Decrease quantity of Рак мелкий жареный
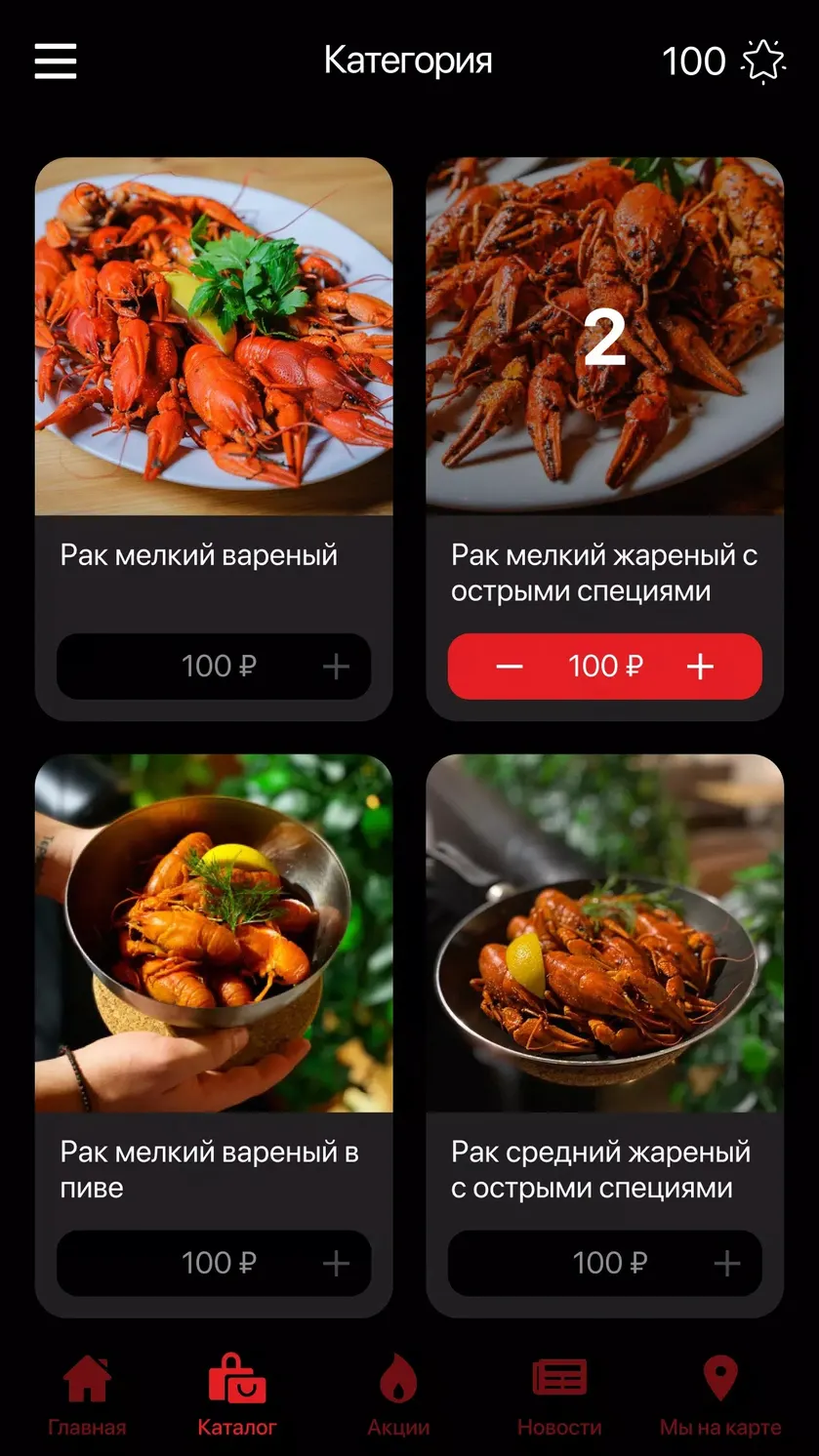 (510, 667)
